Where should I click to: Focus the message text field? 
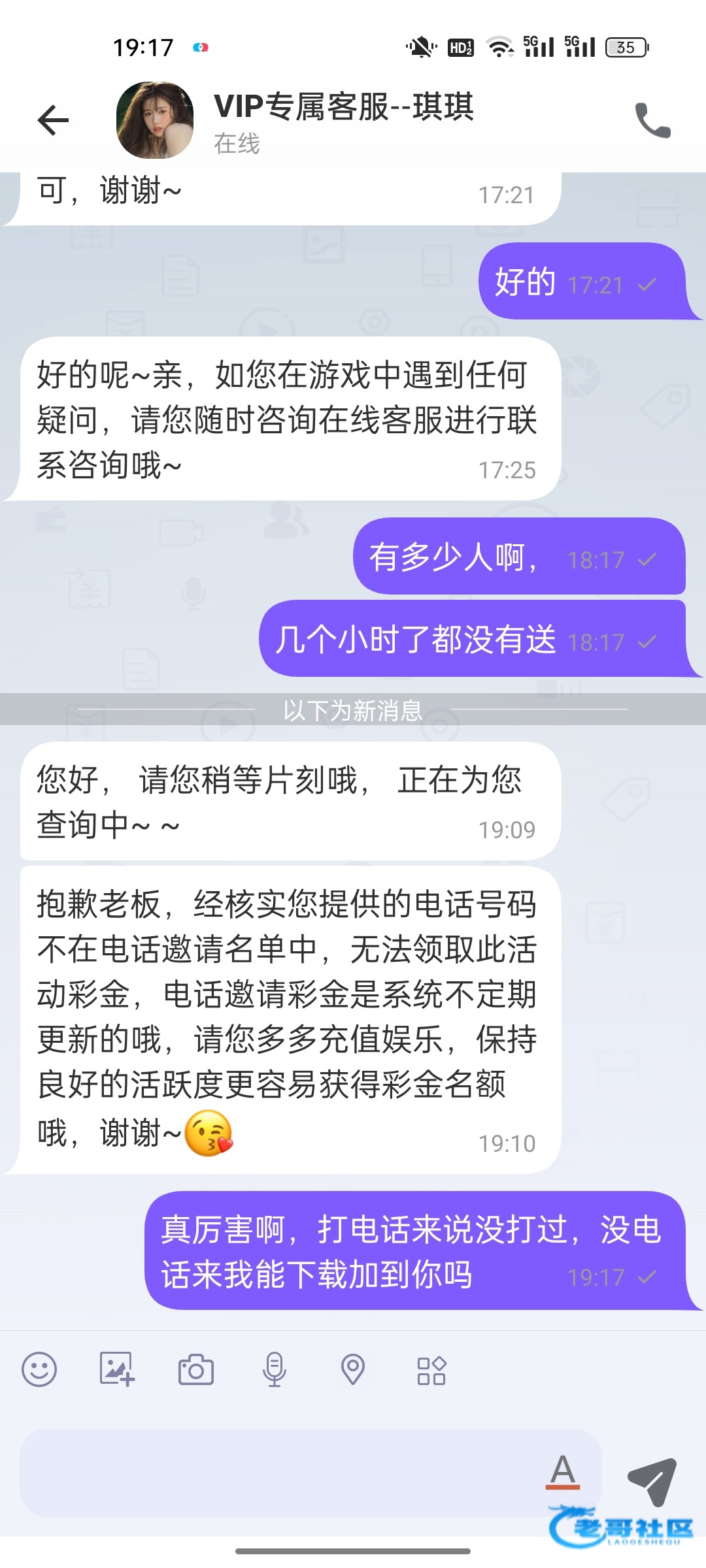pos(281,1473)
